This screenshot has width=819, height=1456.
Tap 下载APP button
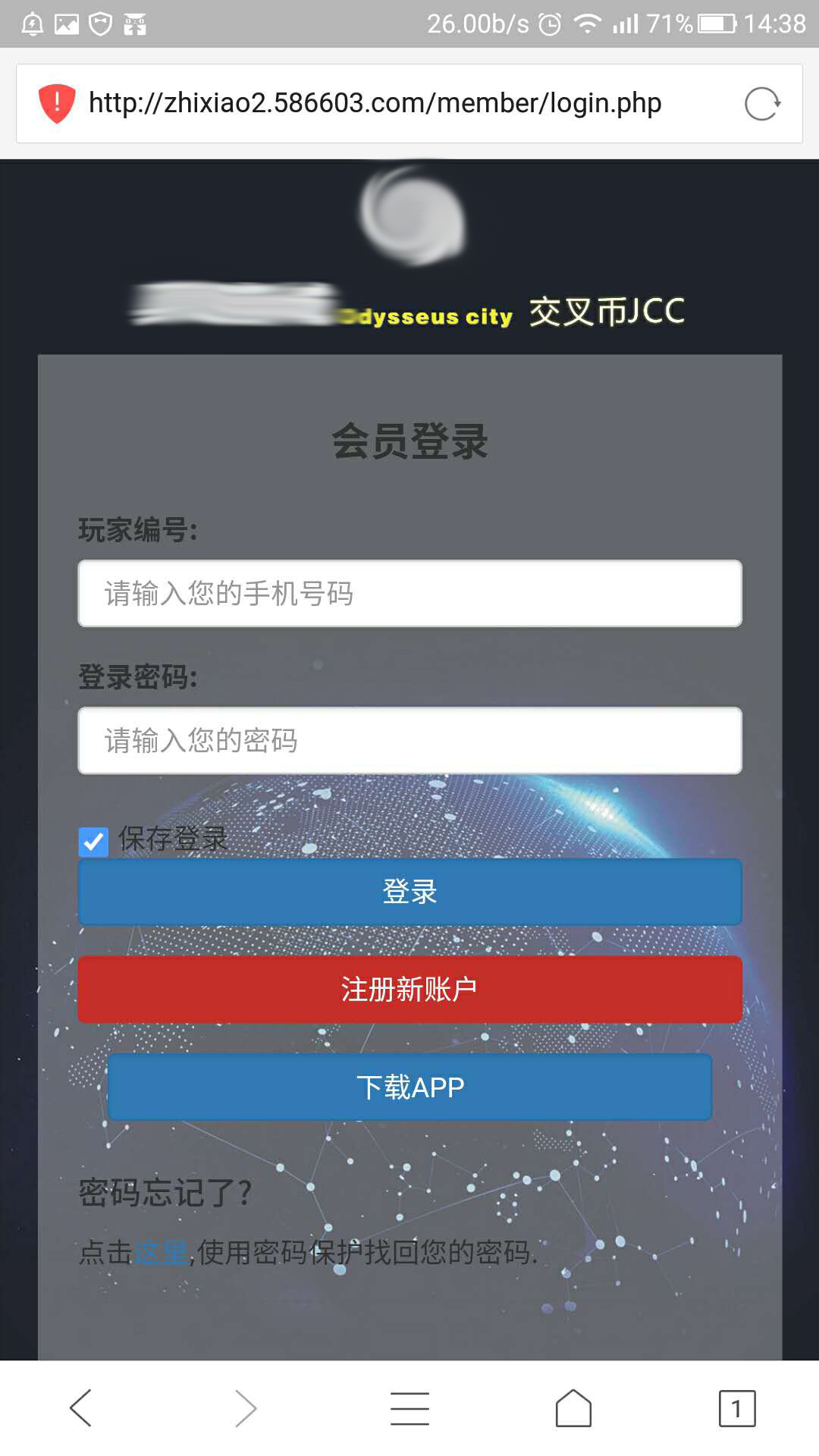point(409,1087)
